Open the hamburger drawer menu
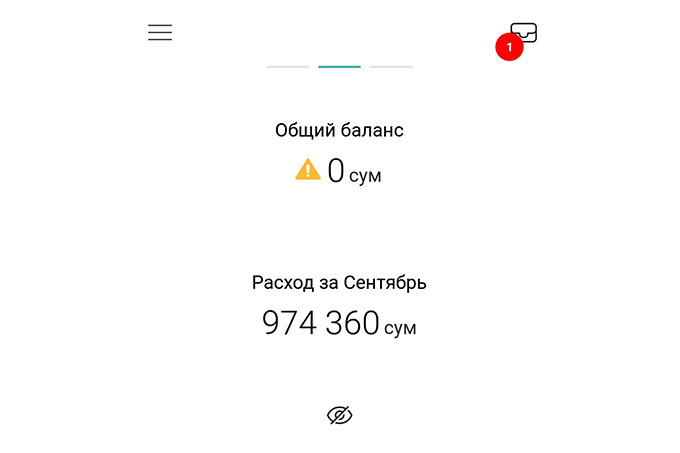Screen dimensions: 680x453 [x=160, y=32]
